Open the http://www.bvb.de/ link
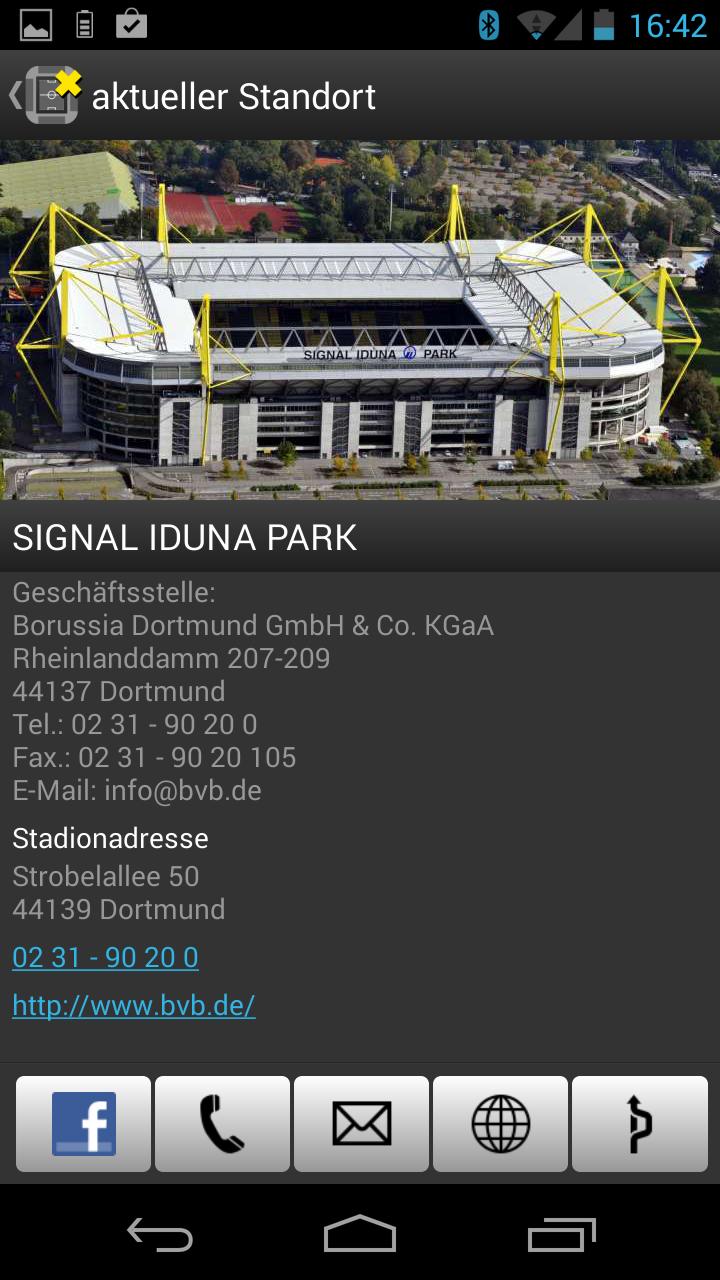 pyautogui.click(x=134, y=1006)
